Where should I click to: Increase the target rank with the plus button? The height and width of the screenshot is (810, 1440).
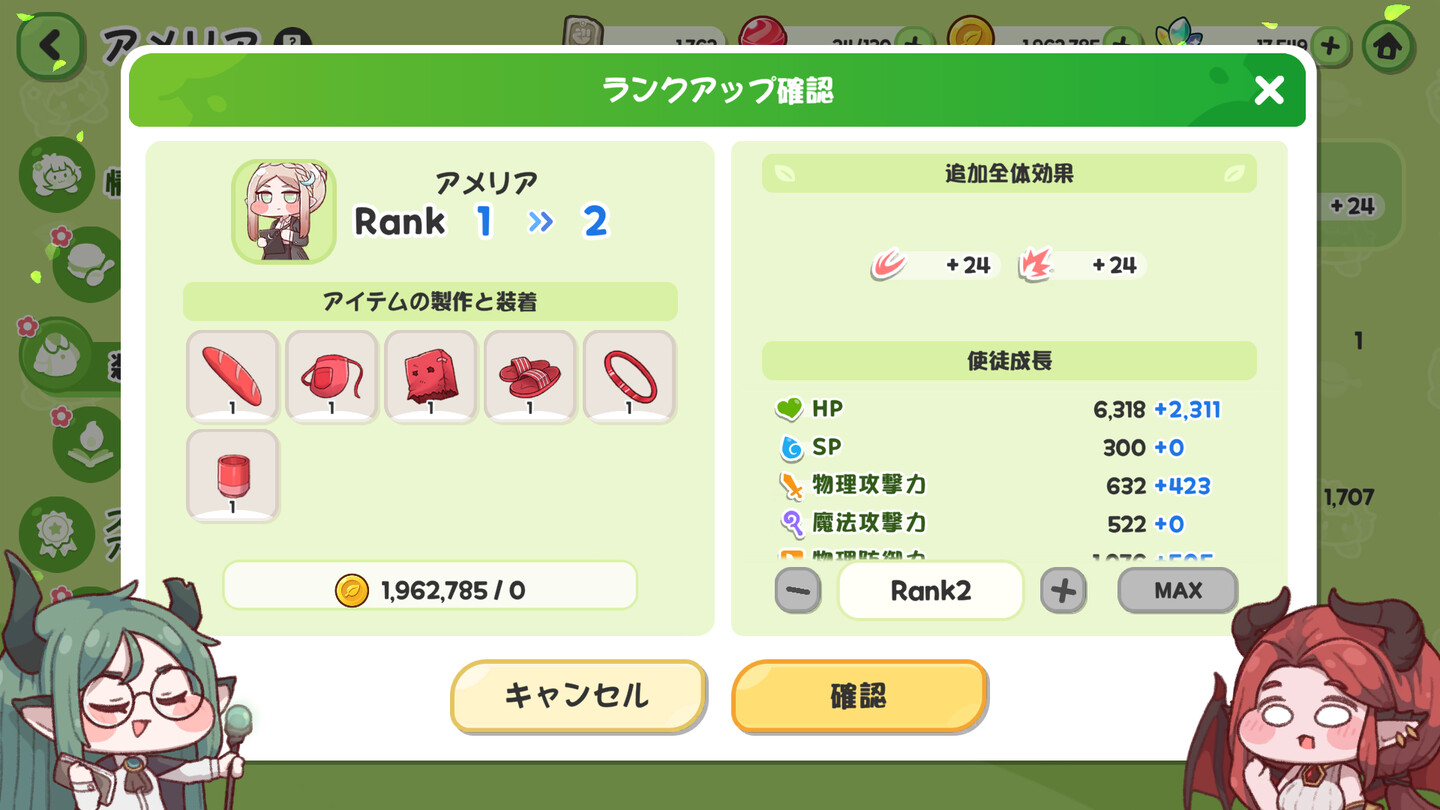(1062, 591)
